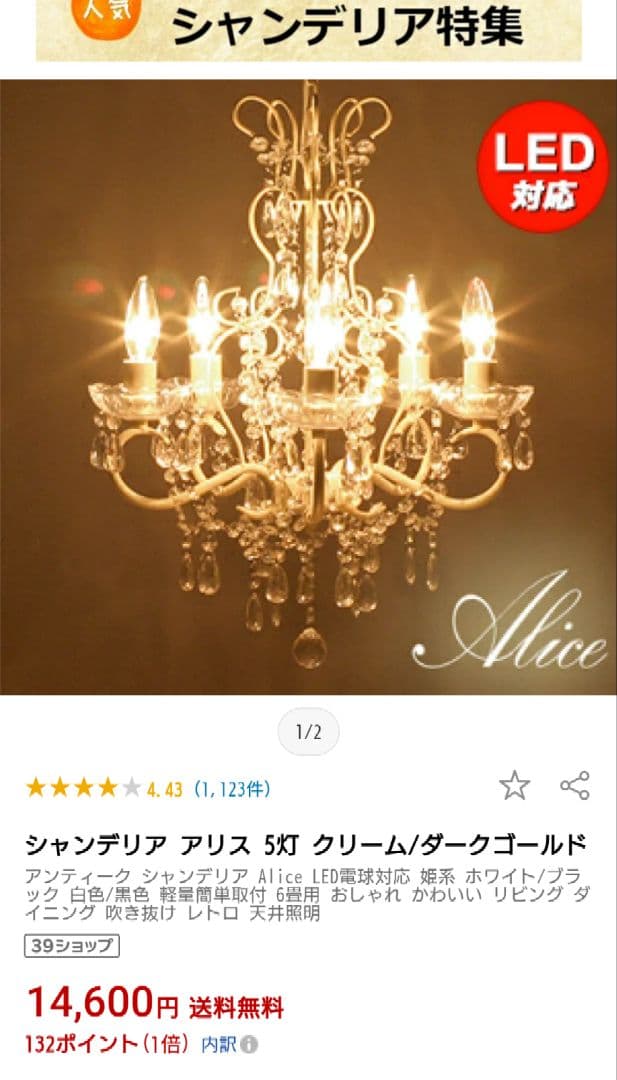Share this chandelier product
Screen dimensions: 617x1080
click(x=575, y=786)
